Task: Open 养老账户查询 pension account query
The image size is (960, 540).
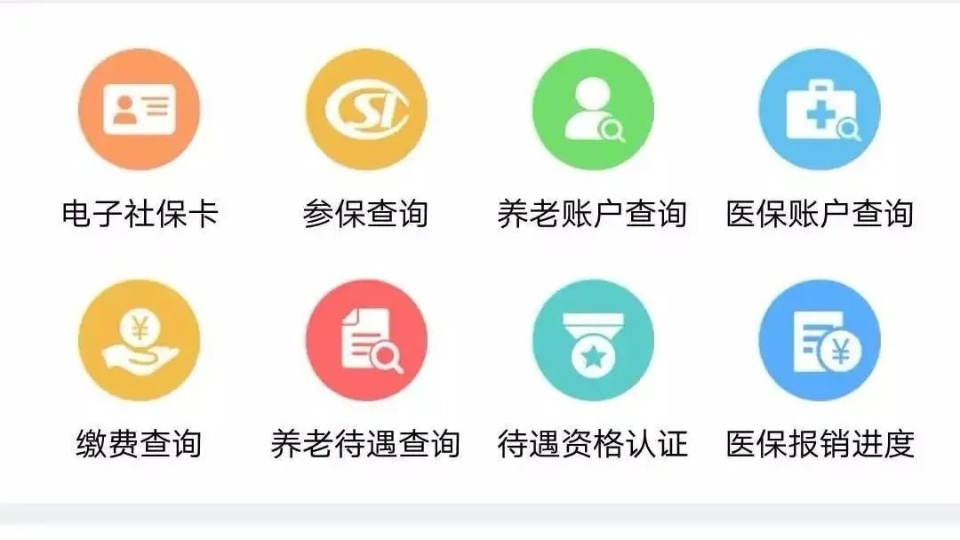Action: click(x=593, y=110)
